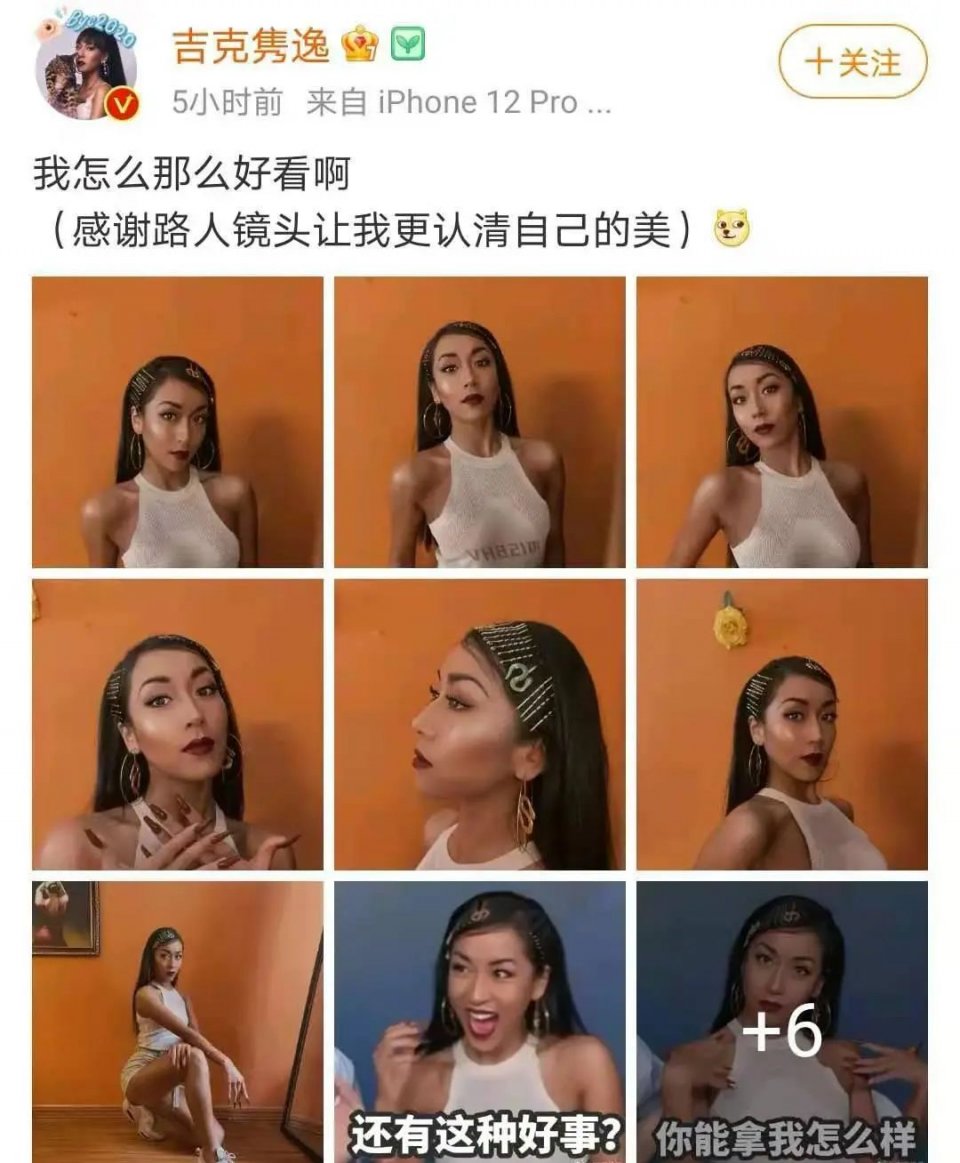Open the photo with VHB21 lettering on the top

pyautogui.click(x=479, y=422)
